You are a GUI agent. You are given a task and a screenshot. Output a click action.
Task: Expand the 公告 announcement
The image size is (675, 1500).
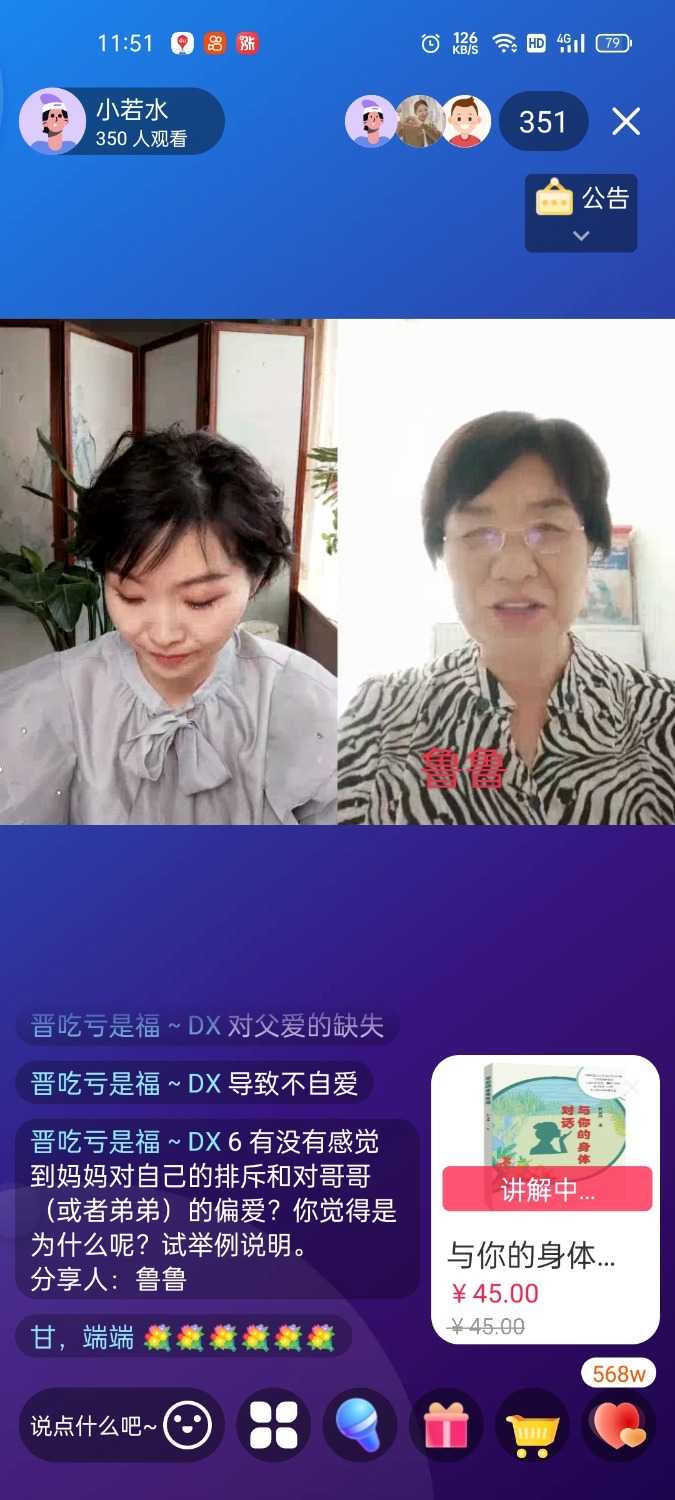(581, 212)
